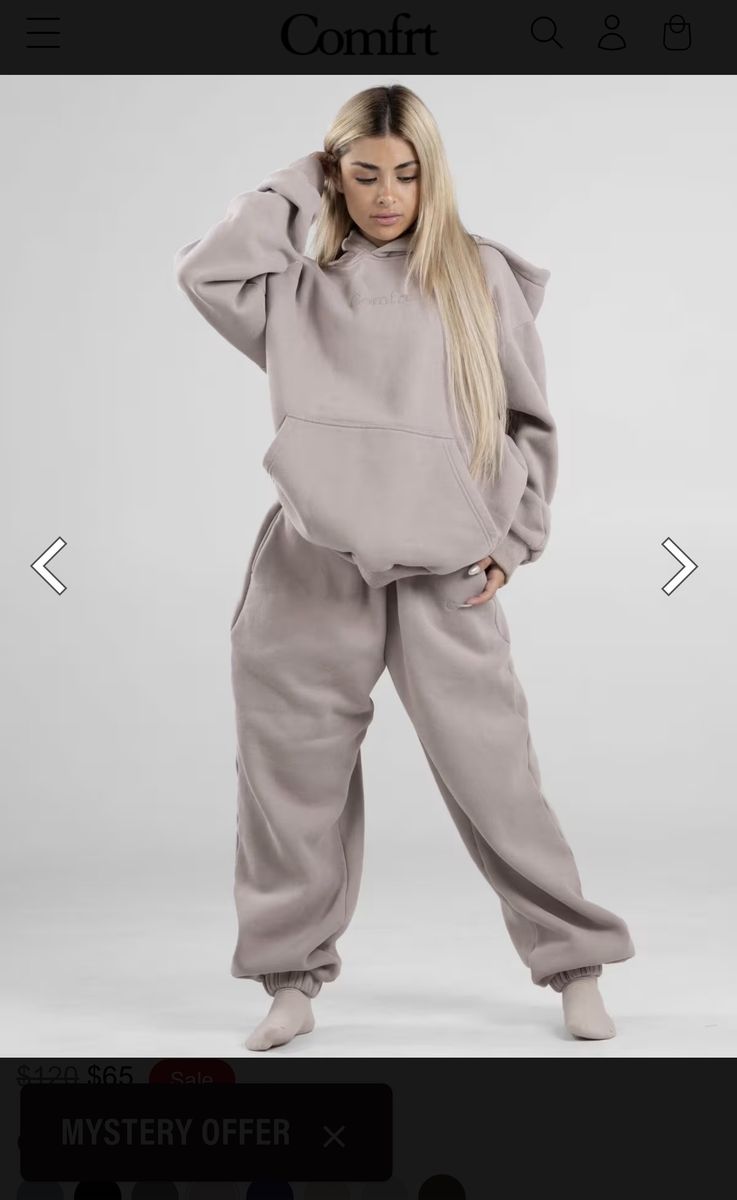Open the Mystery Offer banner
737x1200 pixels.
176,1133
